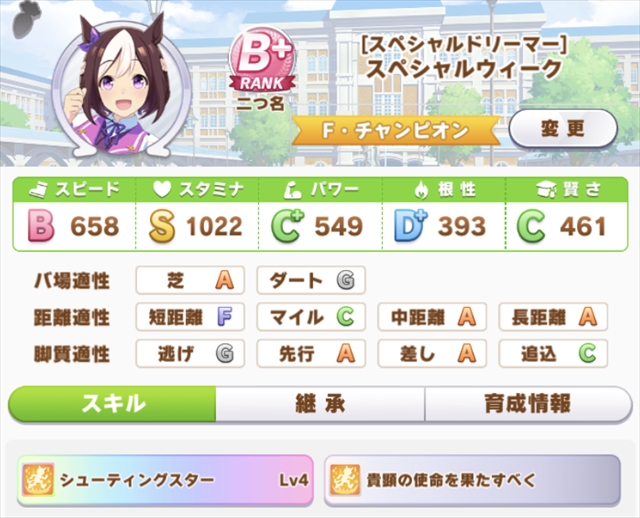This screenshot has width=640, height=518.
Task: Switch to the スキル tab
Action: [112, 404]
